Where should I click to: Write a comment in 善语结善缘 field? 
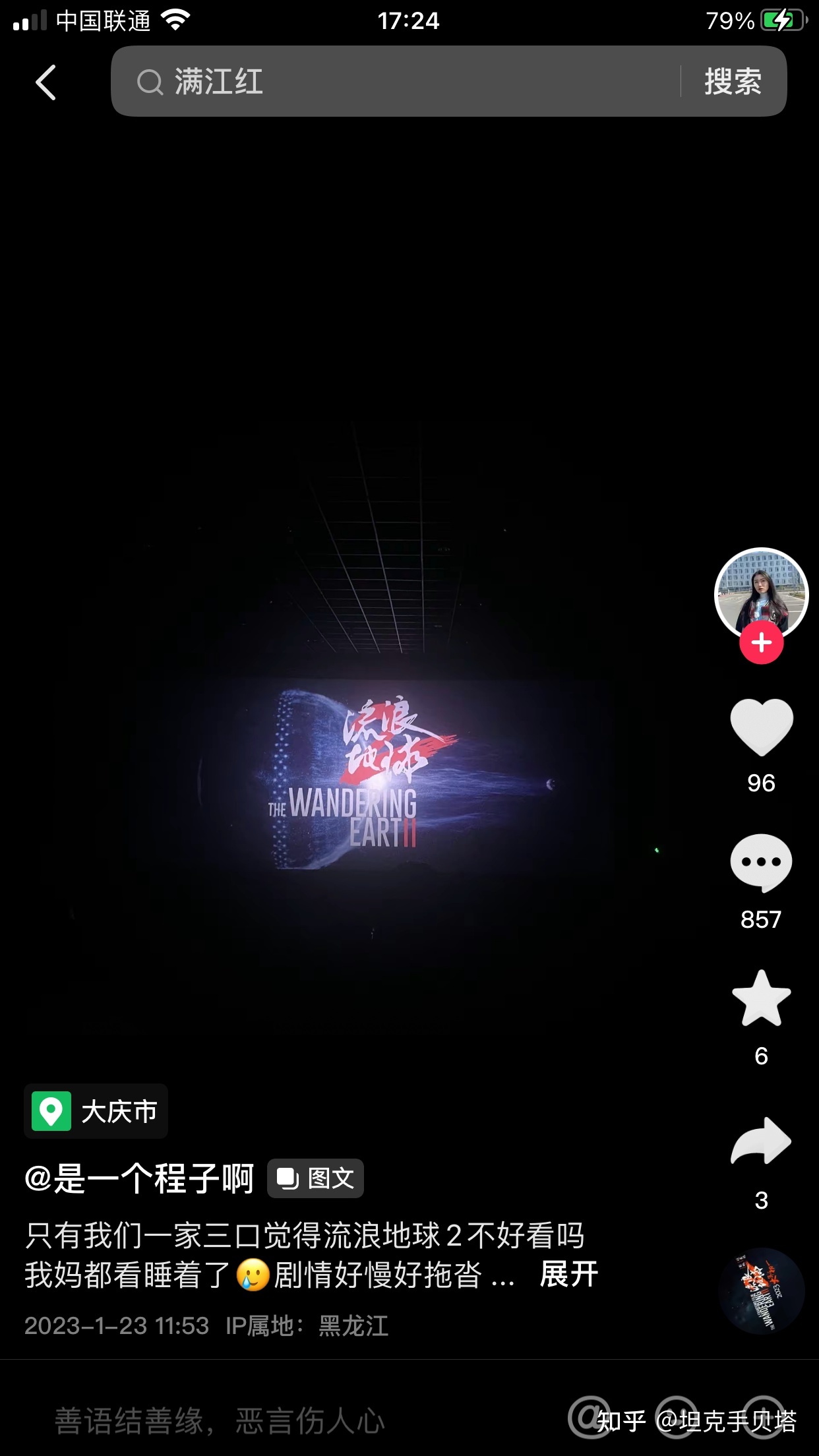[264, 1420]
